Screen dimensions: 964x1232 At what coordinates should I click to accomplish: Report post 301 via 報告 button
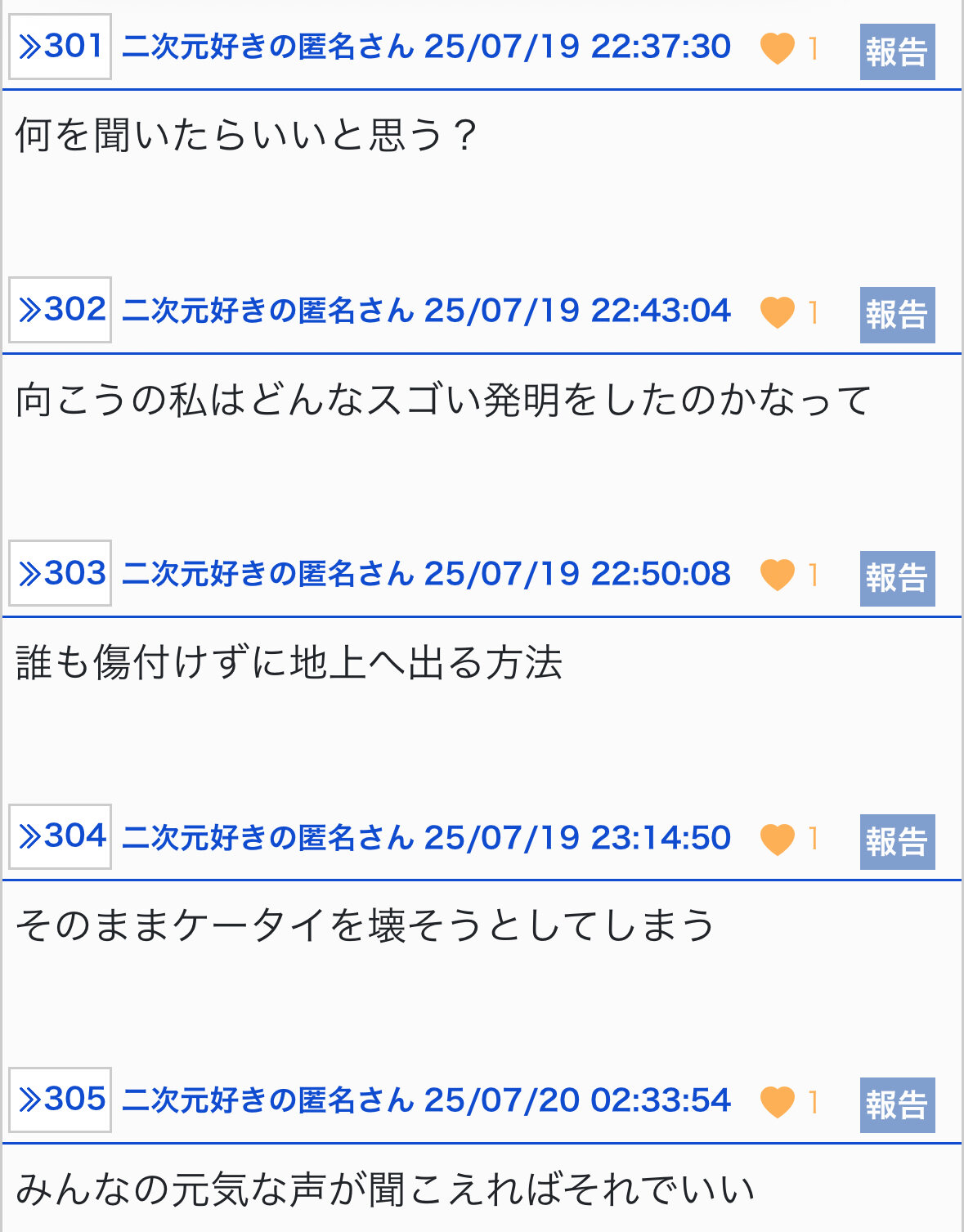[x=897, y=52]
